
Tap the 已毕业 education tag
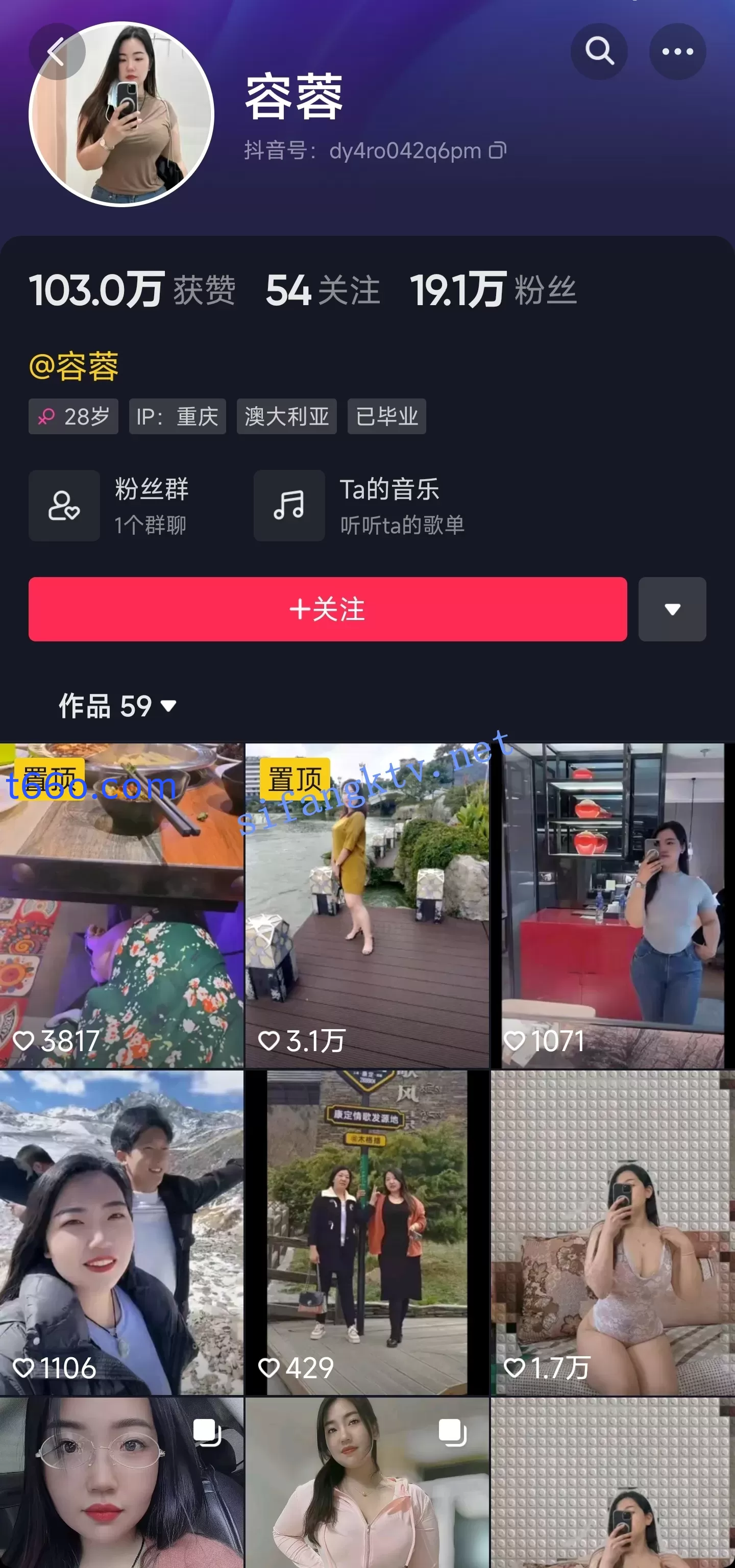(386, 416)
